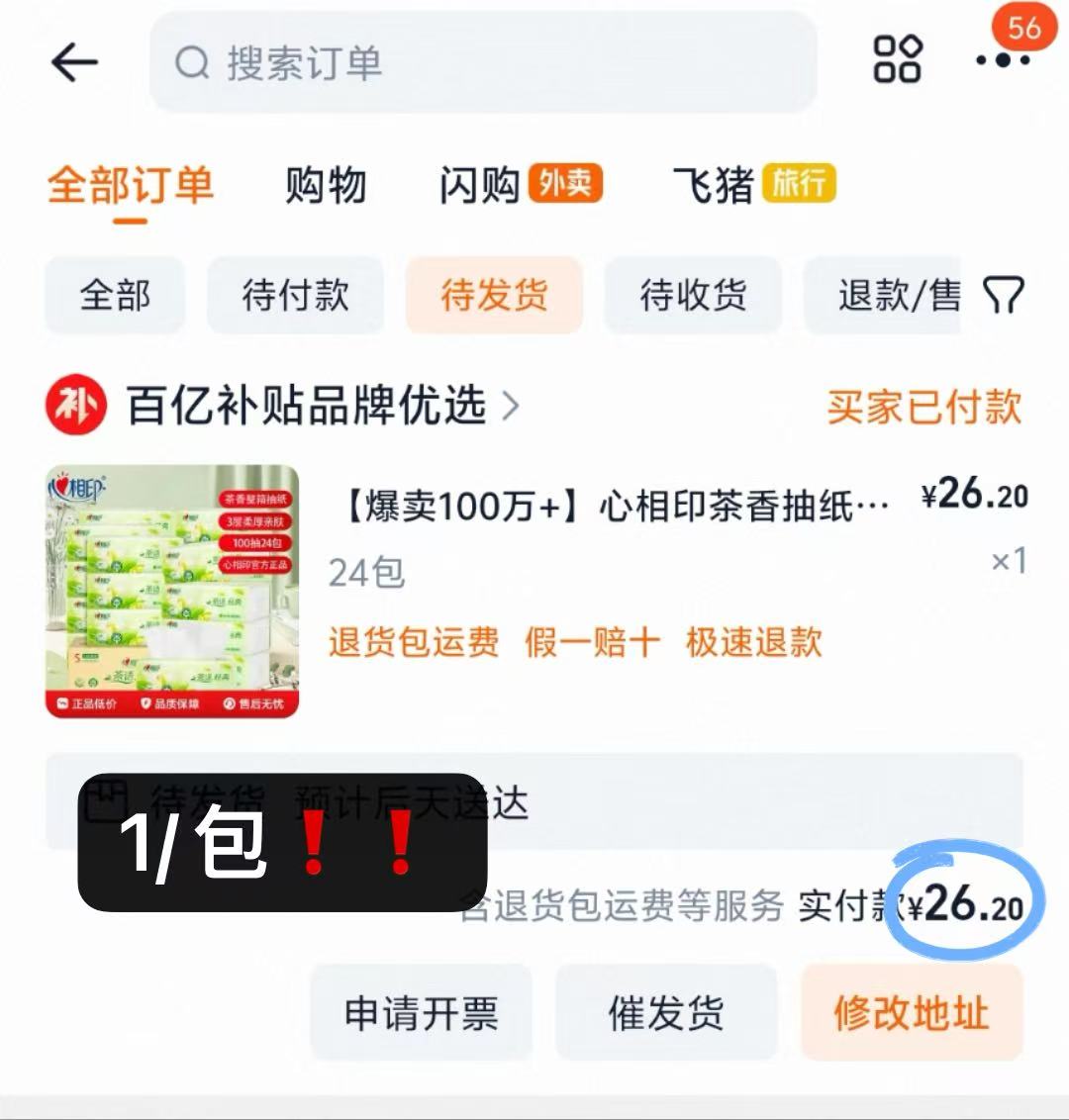Screen dimensions: 1069x1120
Task: Select the 待付款 filter
Action: coord(295,295)
